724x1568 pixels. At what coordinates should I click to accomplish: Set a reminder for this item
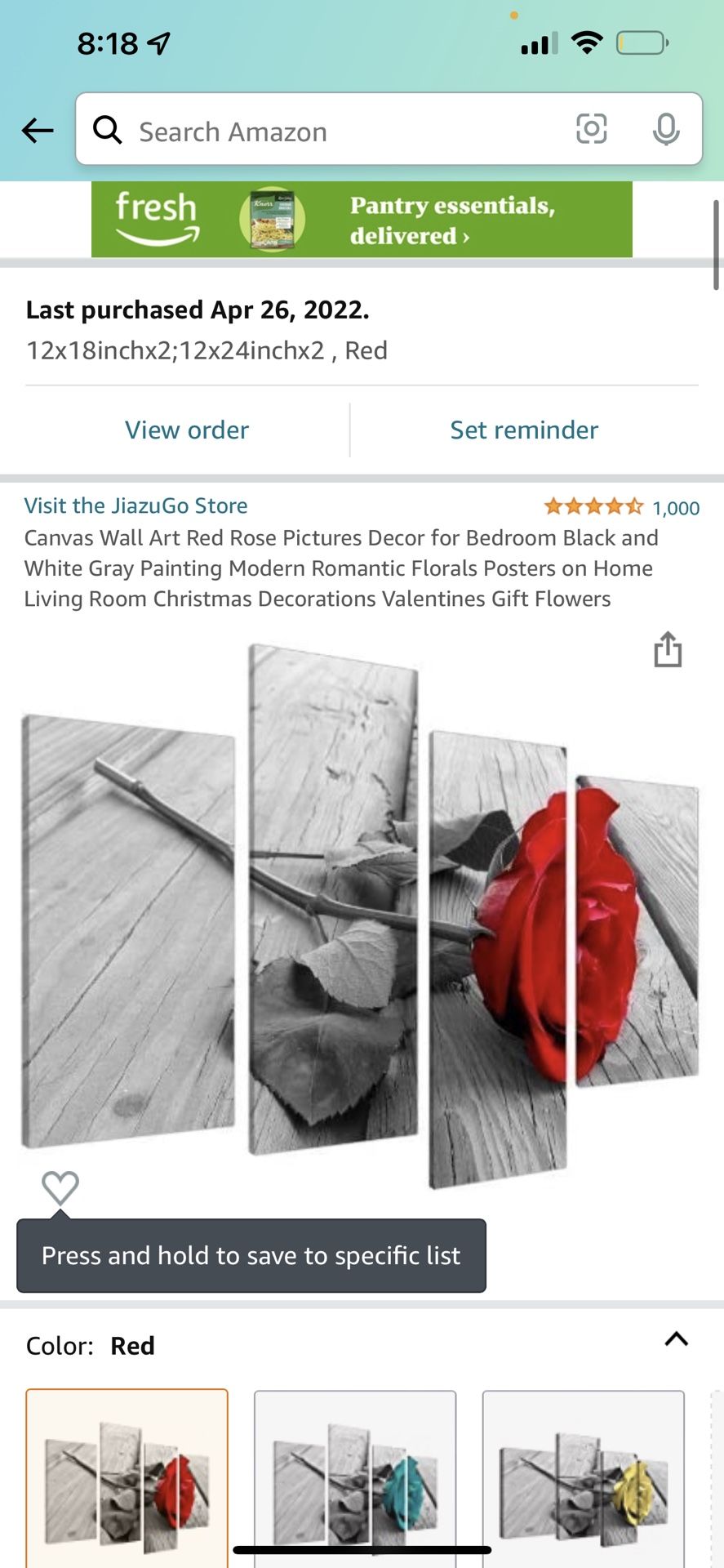(524, 430)
